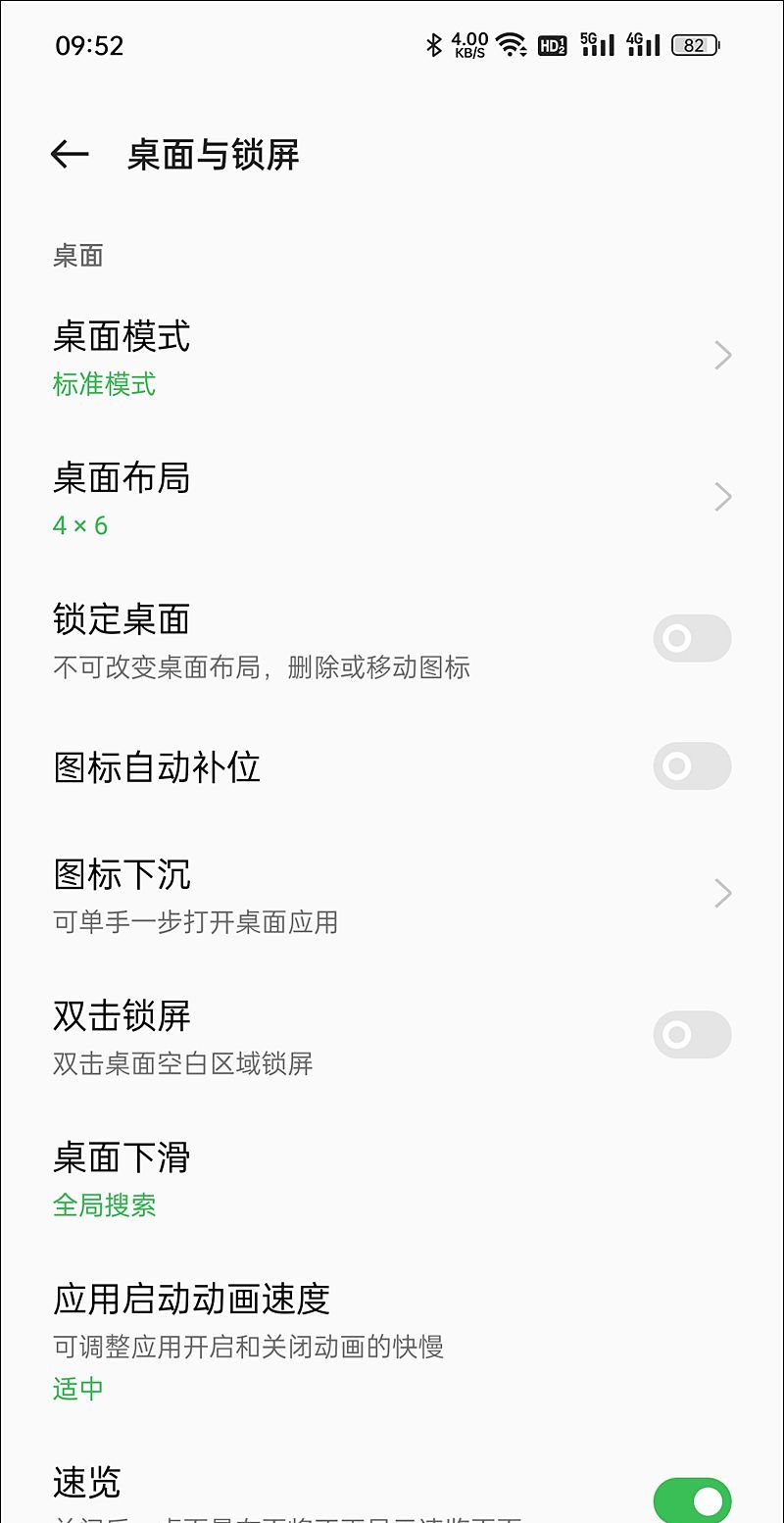Tap the back arrow to exit settings
Screen dimensions: 784x1523
pos(69,155)
